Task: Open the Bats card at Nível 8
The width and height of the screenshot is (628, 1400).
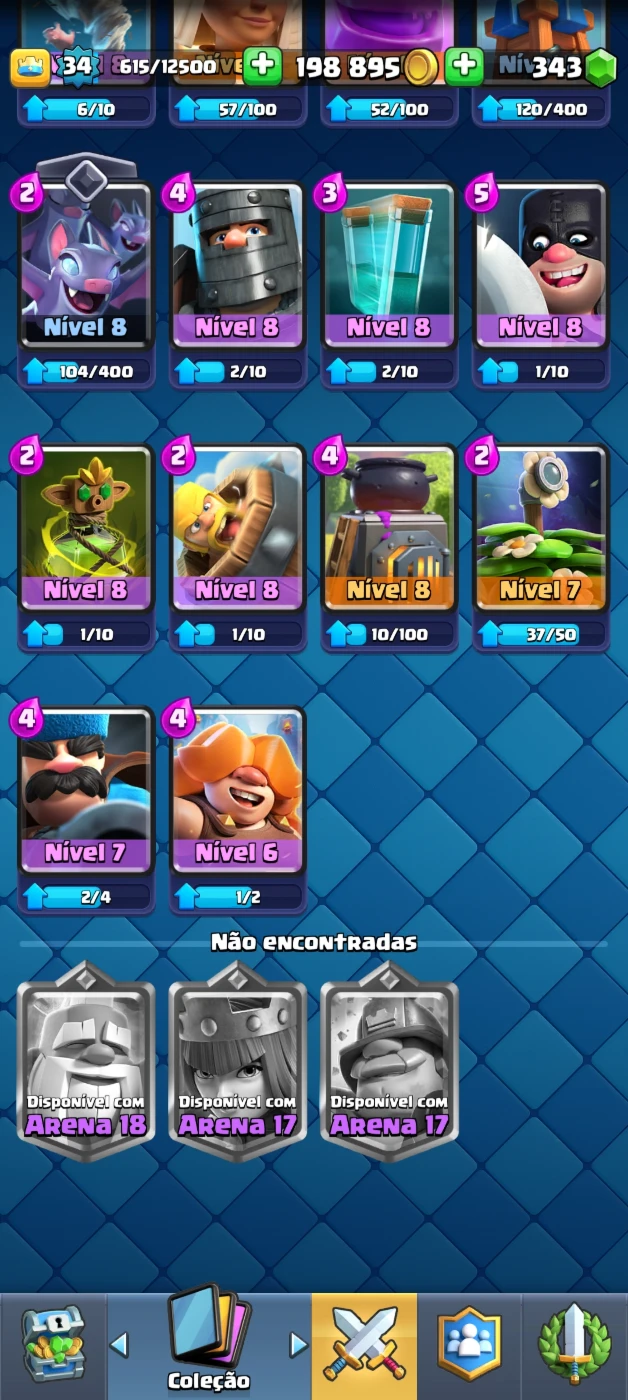Action: click(86, 267)
